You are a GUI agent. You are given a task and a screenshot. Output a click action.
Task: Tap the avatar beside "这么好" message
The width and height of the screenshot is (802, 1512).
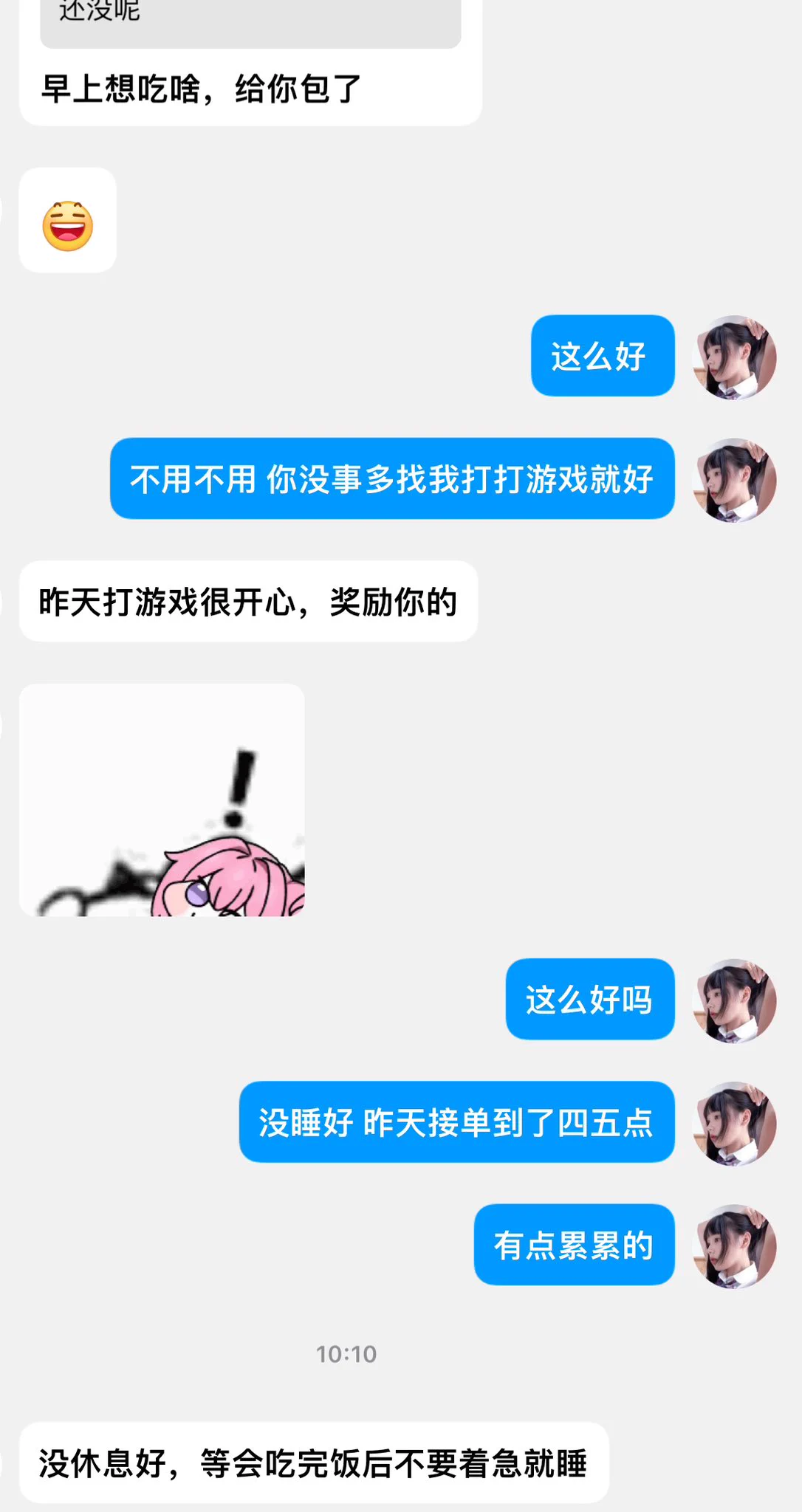[x=734, y=357]
